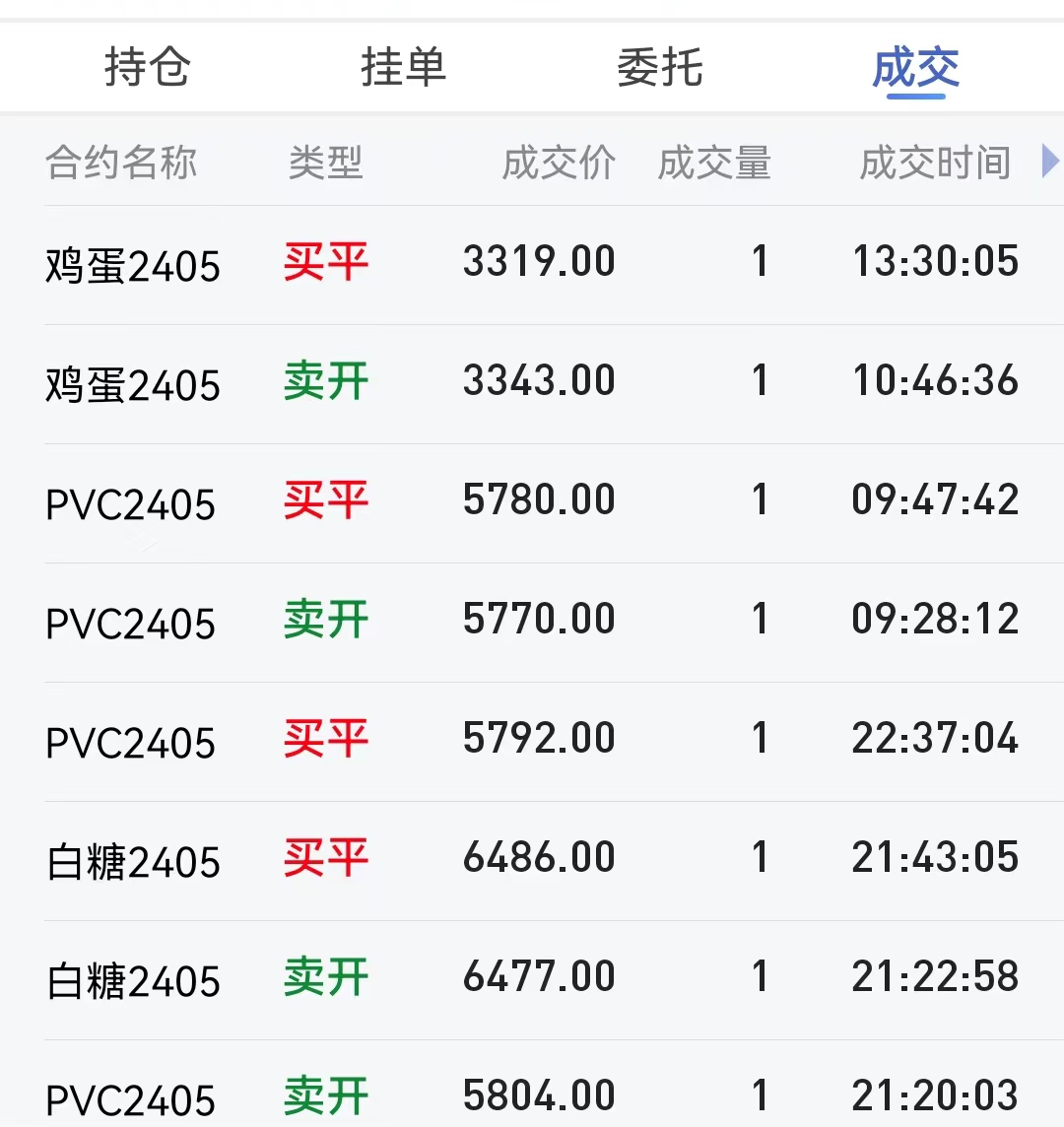The height and width of the screenshot is (1127, 1064).
Task: Open the 鸡蛋2405 trade at 10:46:36
Action: 532,383
